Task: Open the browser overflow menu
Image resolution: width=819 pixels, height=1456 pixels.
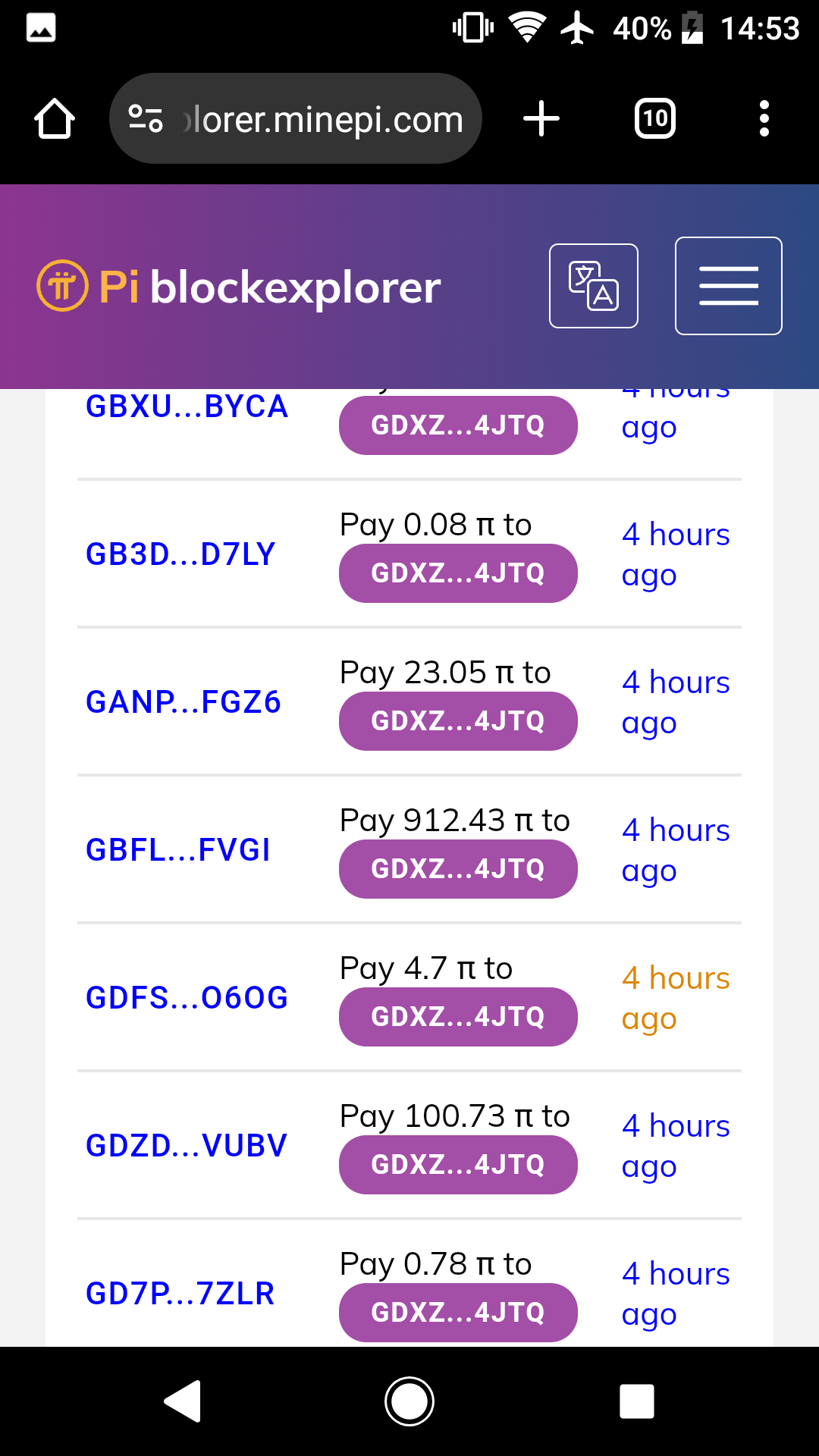Action: [x=764, y=119]
